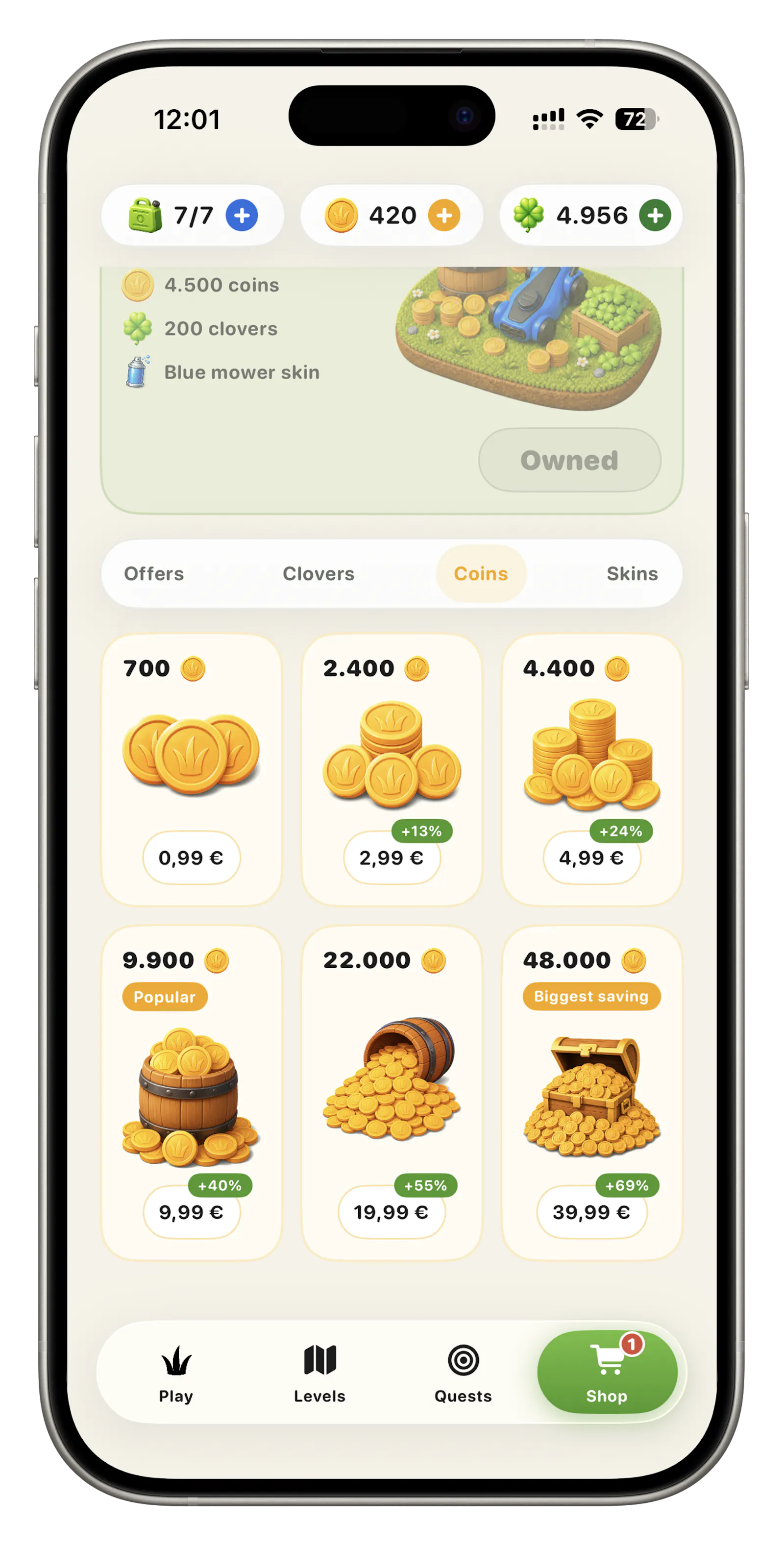The height and width of the screenshot is (1545, 784).
Task: Add more coins with the orange plus
Action: [x=444, y=215]
